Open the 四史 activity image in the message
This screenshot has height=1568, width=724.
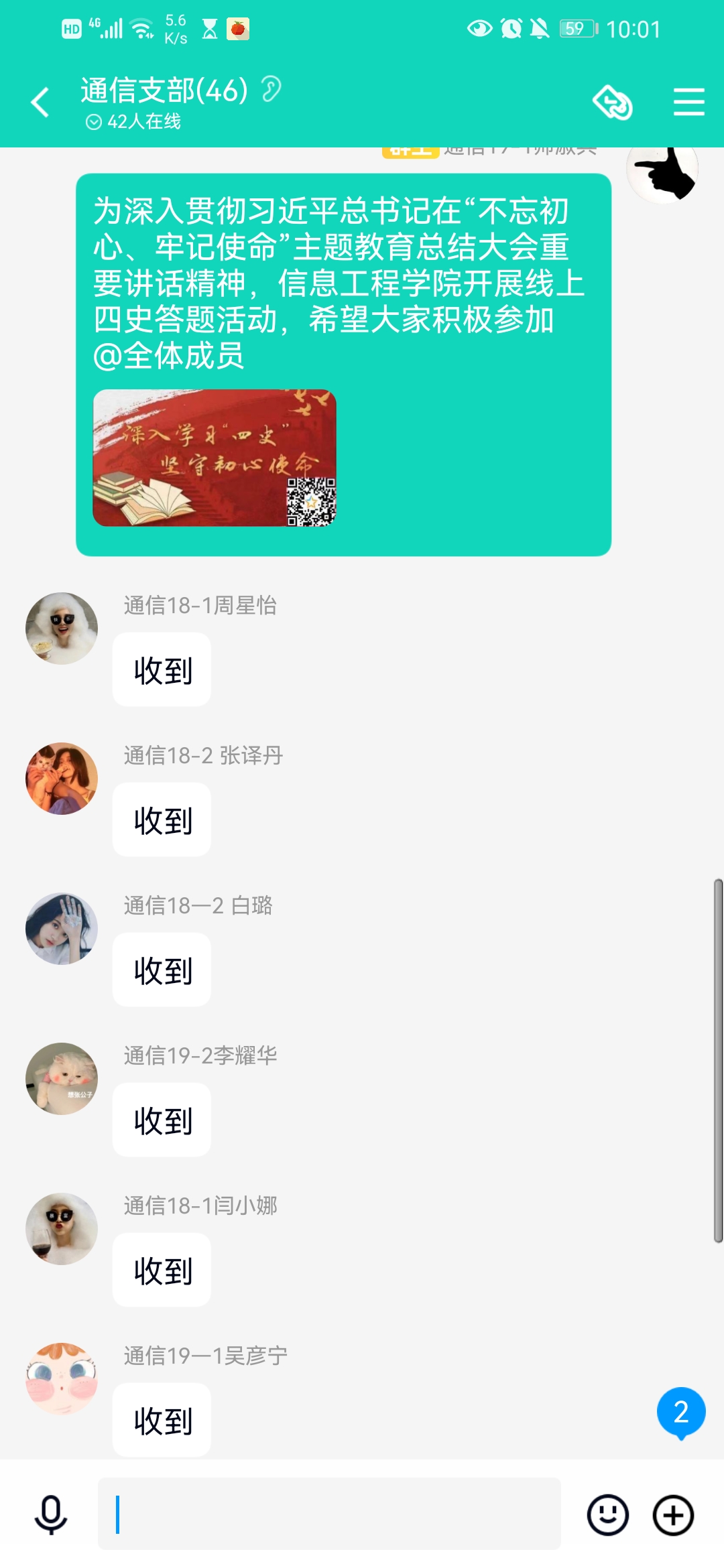click(x=215, y=458)
